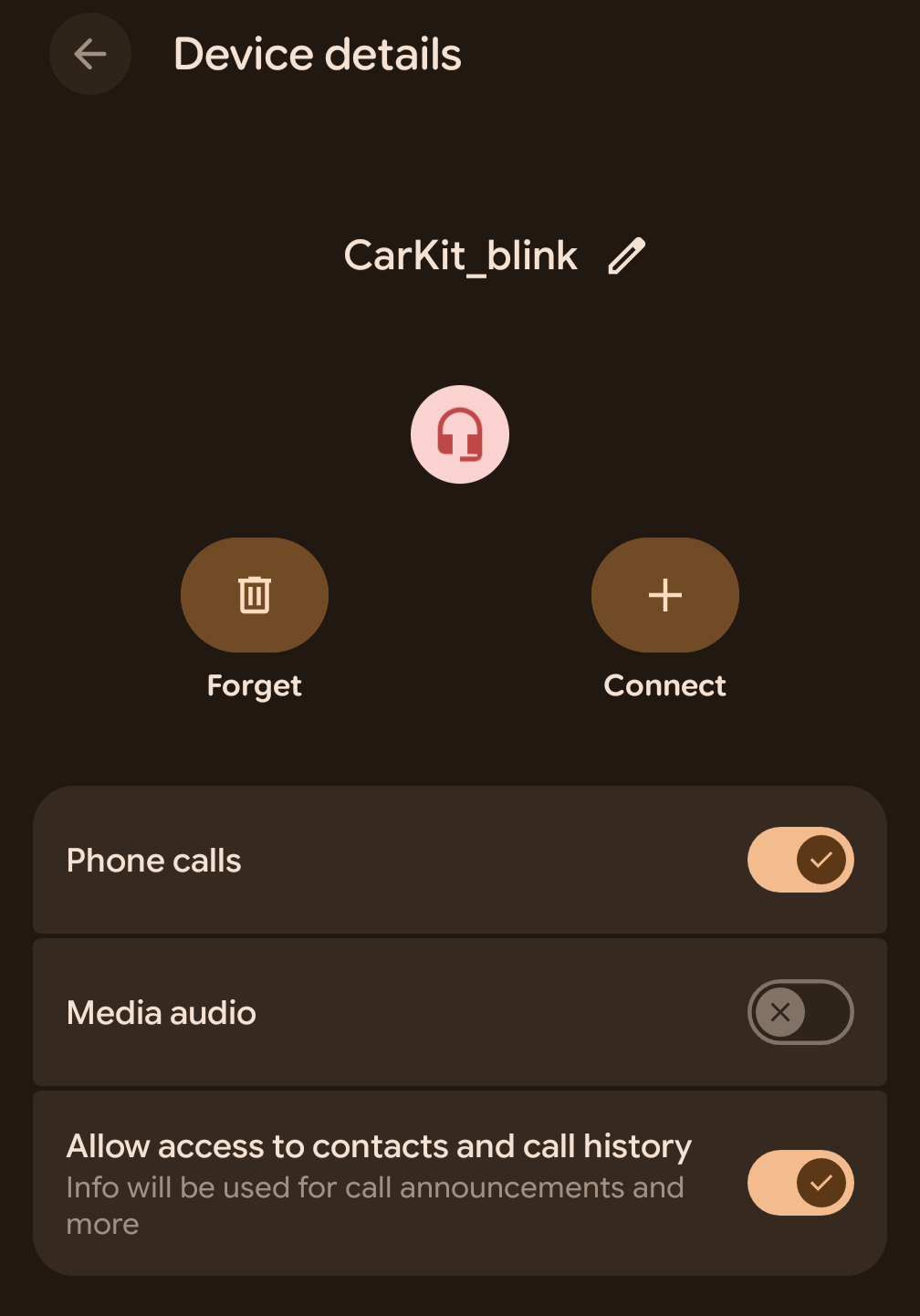The height and width of the screenshot is (1316, 920).
Task: Turn off Phone calls switch
Action: [x=800, y=860]
